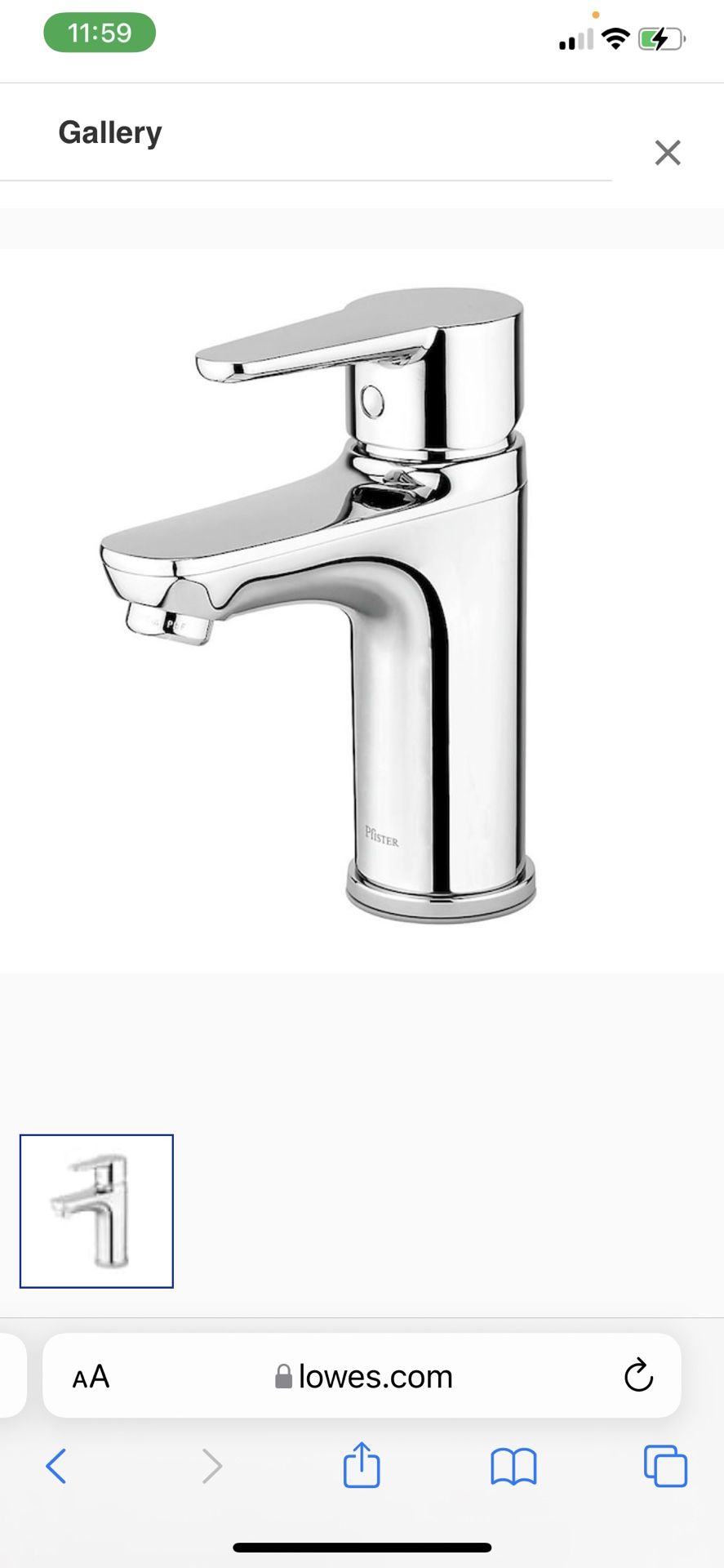Close the Gallery view
The width and height of the screenshot is (724, 1568).
click(668, 153)
